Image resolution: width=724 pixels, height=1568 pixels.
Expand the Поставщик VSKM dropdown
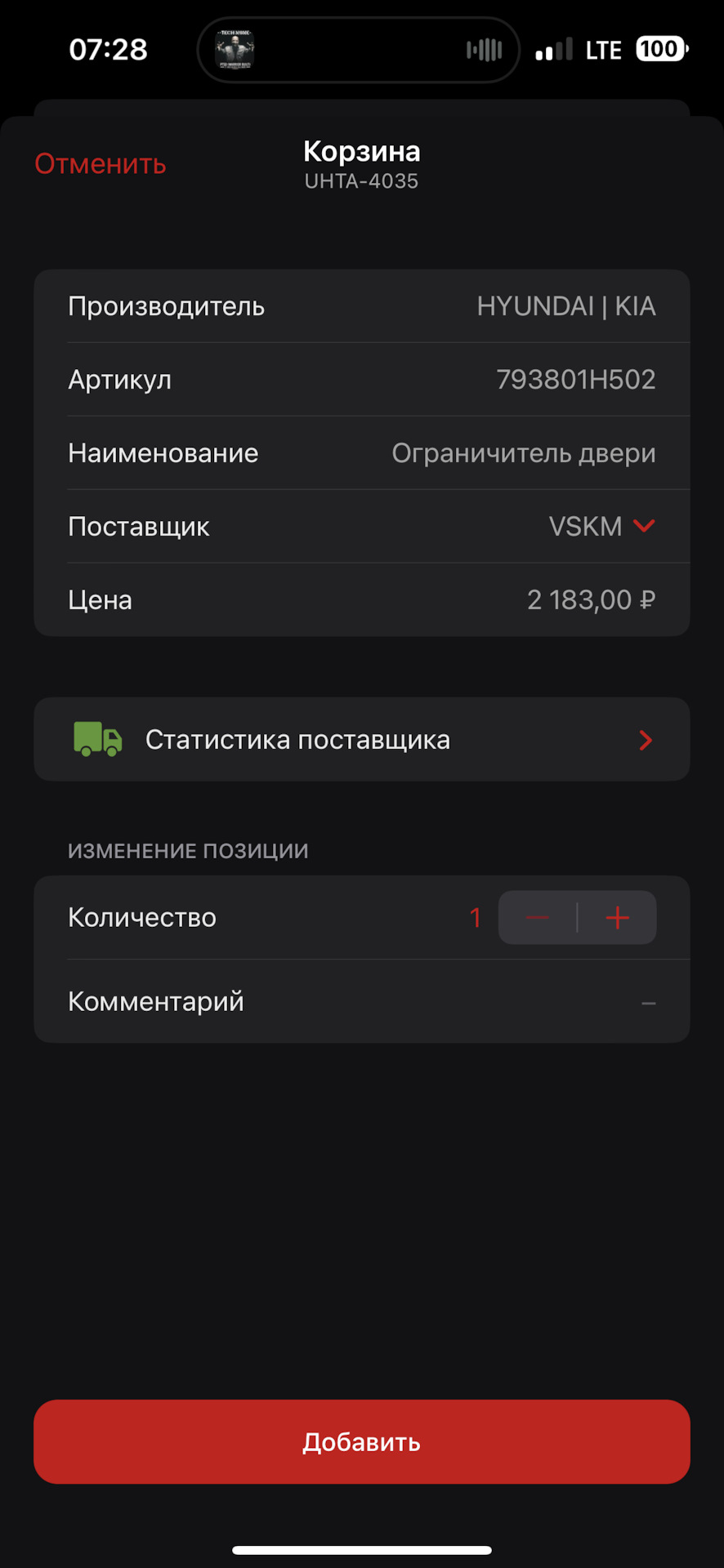click(602, 527)
